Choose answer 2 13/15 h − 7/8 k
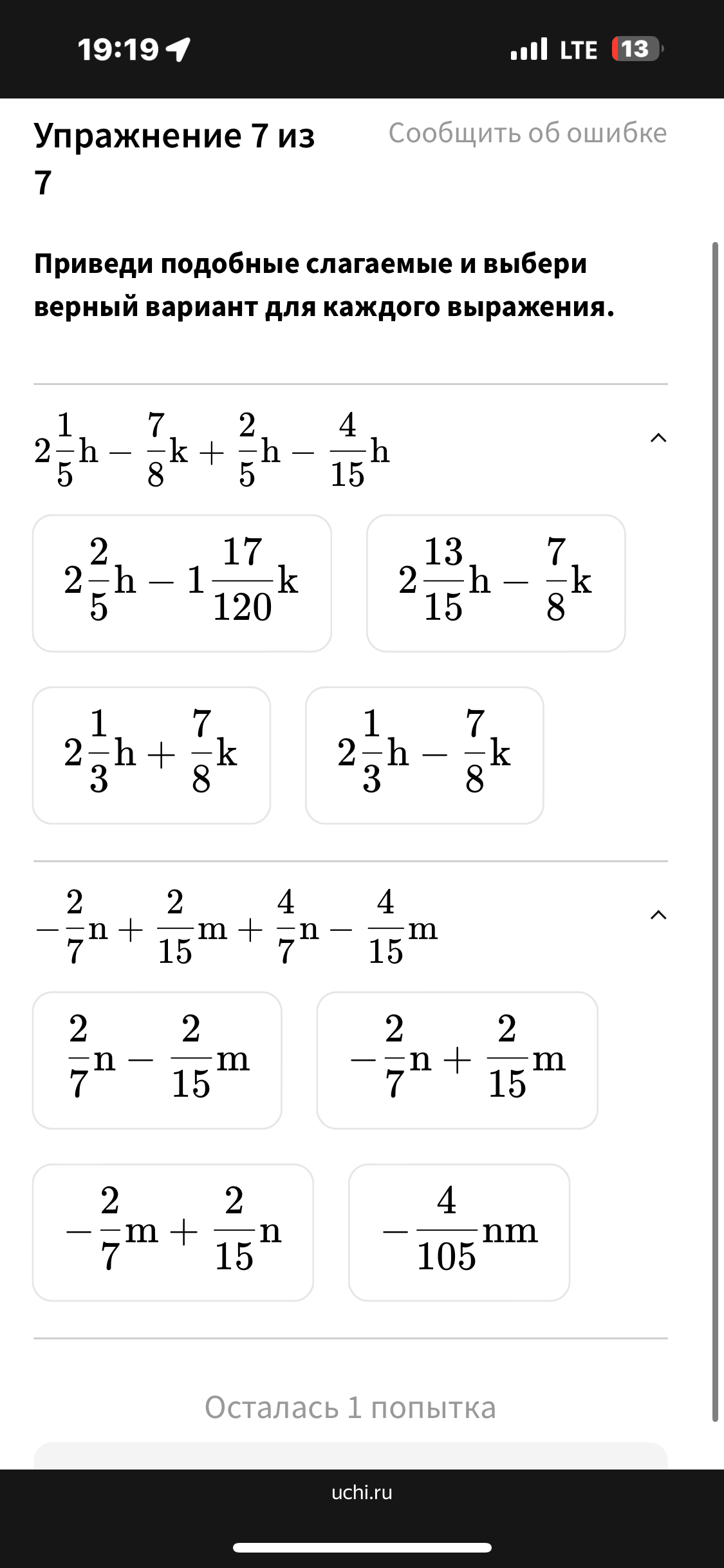The height and width of the screenshot is (1568, 724). pos(496,583)
